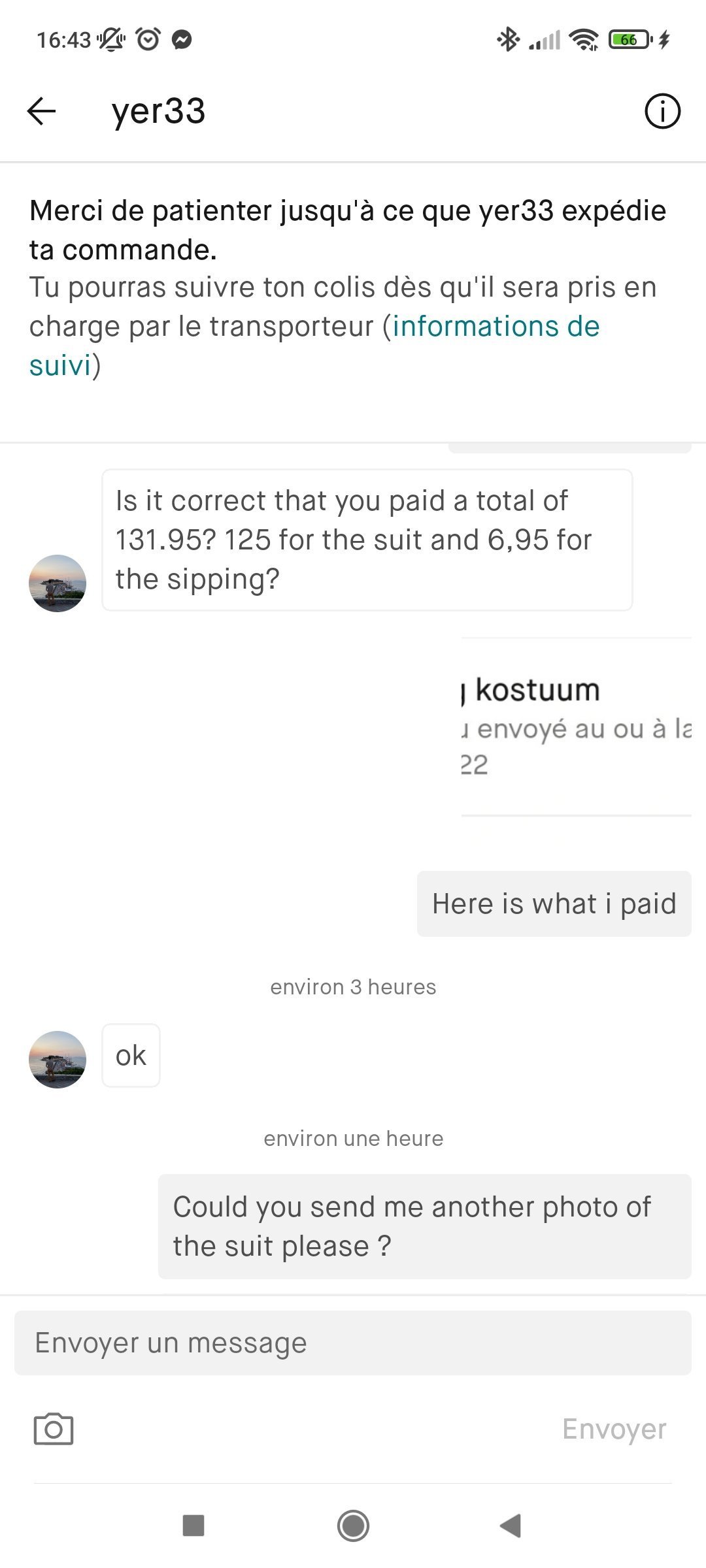Go back from the yer33 conversation

[x=42, y=111]
